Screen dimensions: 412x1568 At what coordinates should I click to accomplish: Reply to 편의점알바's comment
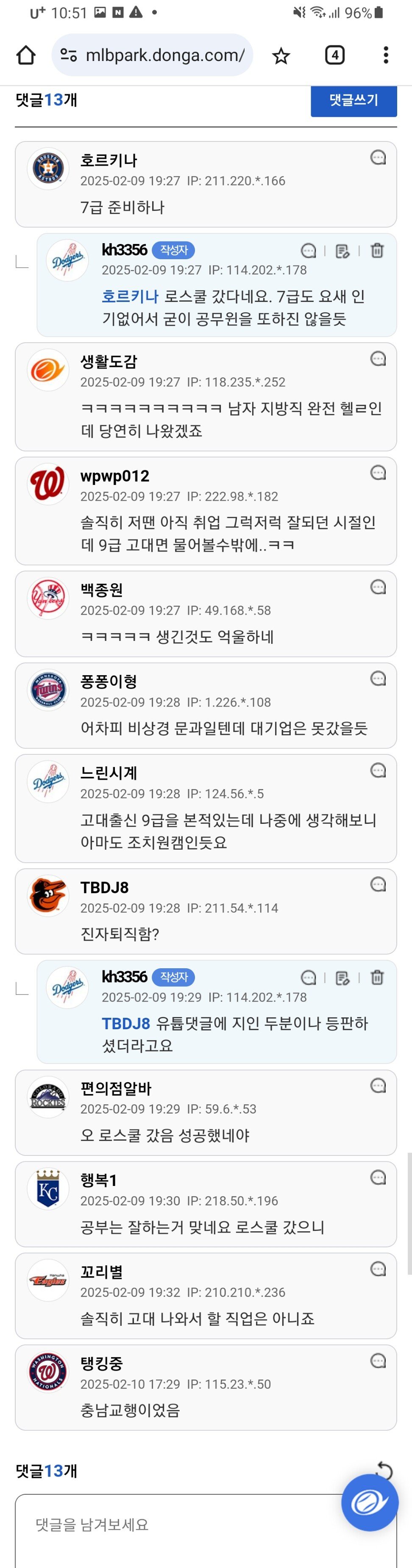(378, 1085)
